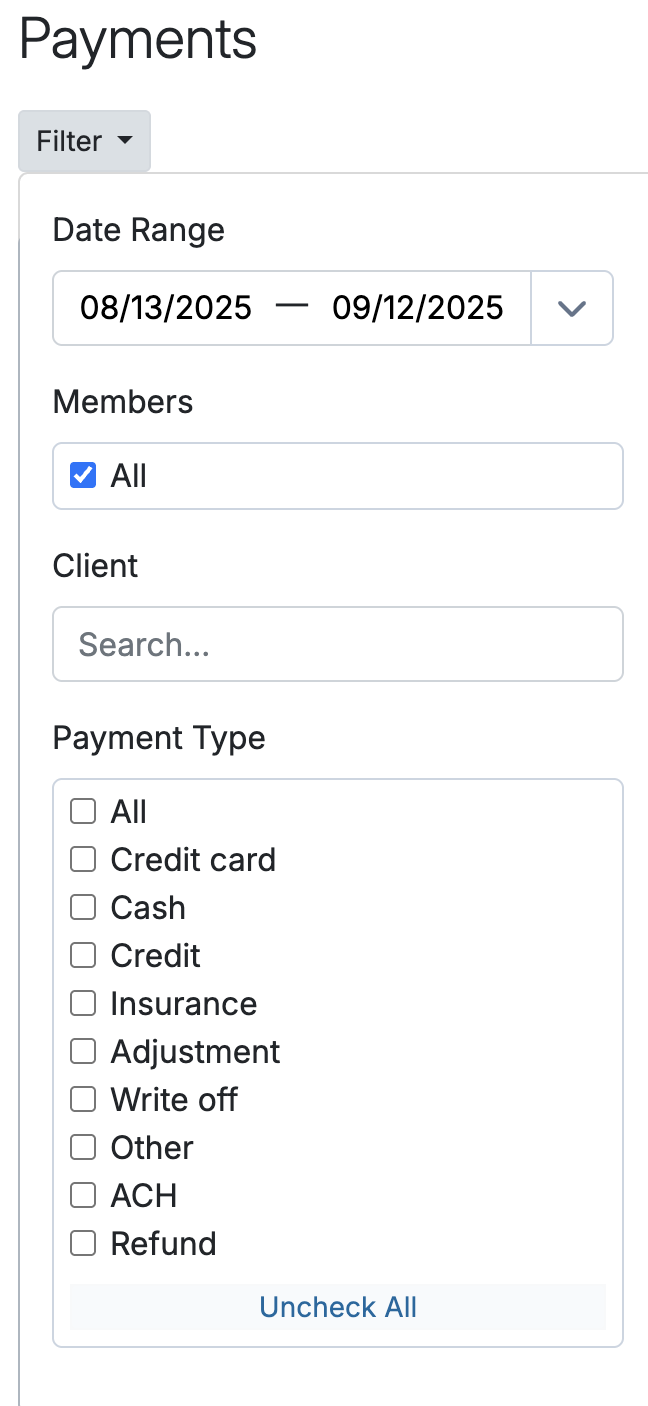The height and width of the screenshot is (1406, 648).
Task: Collapse the Filter dropdown button
Action: pyautogui.click(x=84, y=141)
